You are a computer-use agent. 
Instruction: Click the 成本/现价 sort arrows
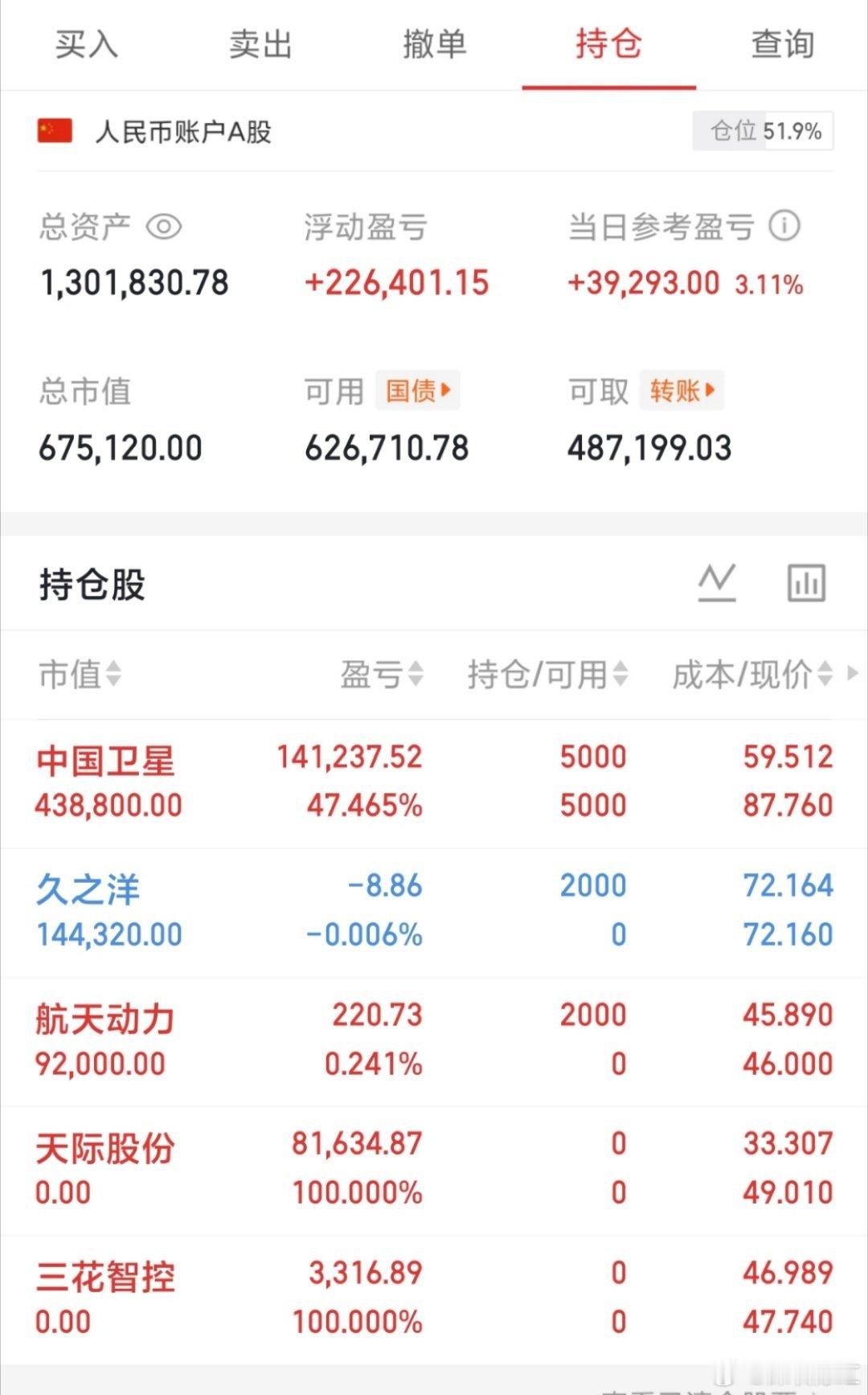824,675
